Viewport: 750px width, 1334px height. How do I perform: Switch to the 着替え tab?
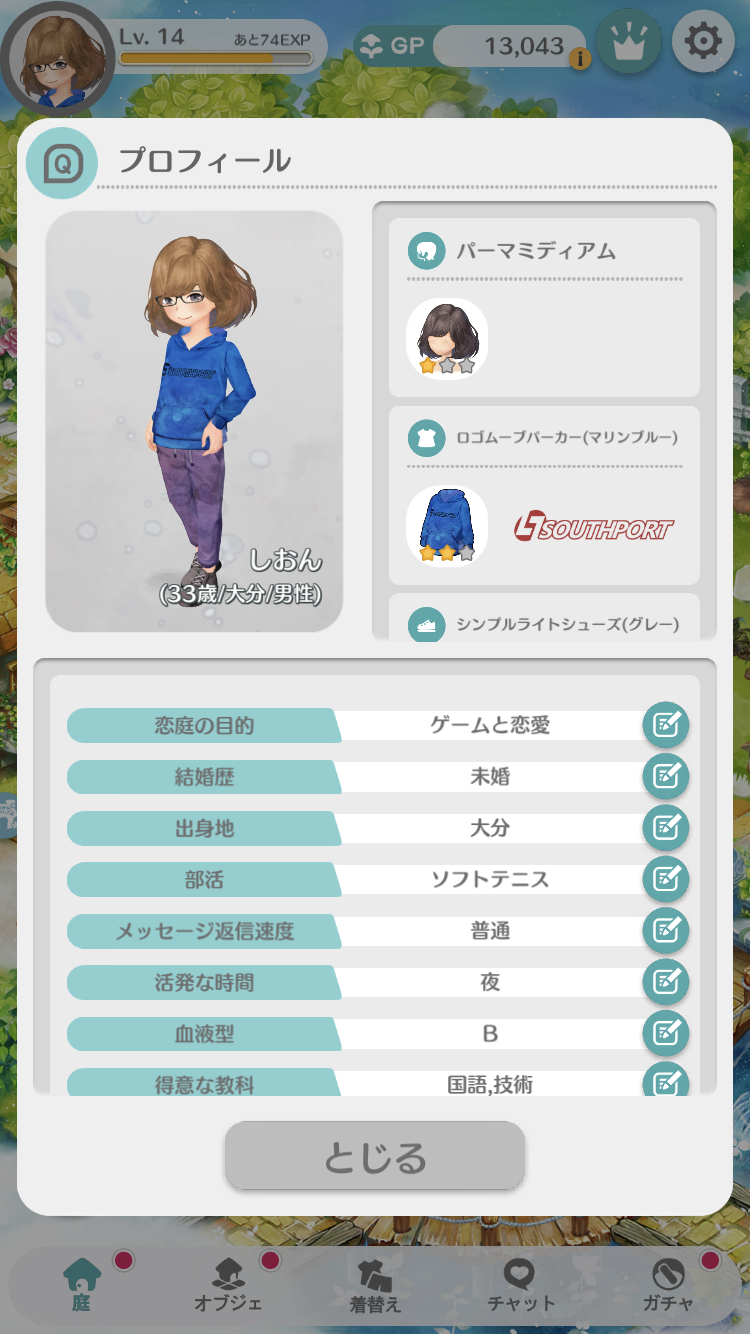tap(375, 1283)
